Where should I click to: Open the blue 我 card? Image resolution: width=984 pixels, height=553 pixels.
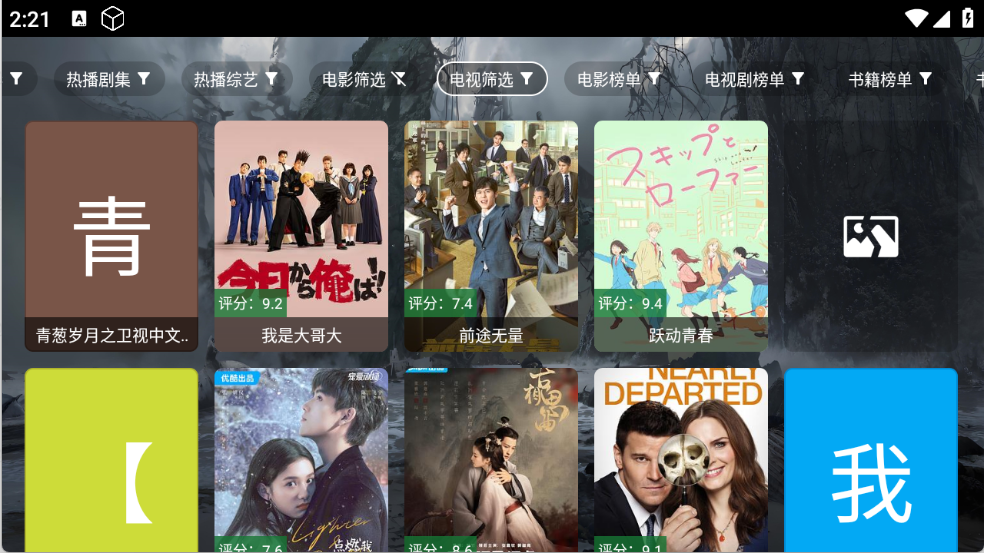tap(871, 460)
